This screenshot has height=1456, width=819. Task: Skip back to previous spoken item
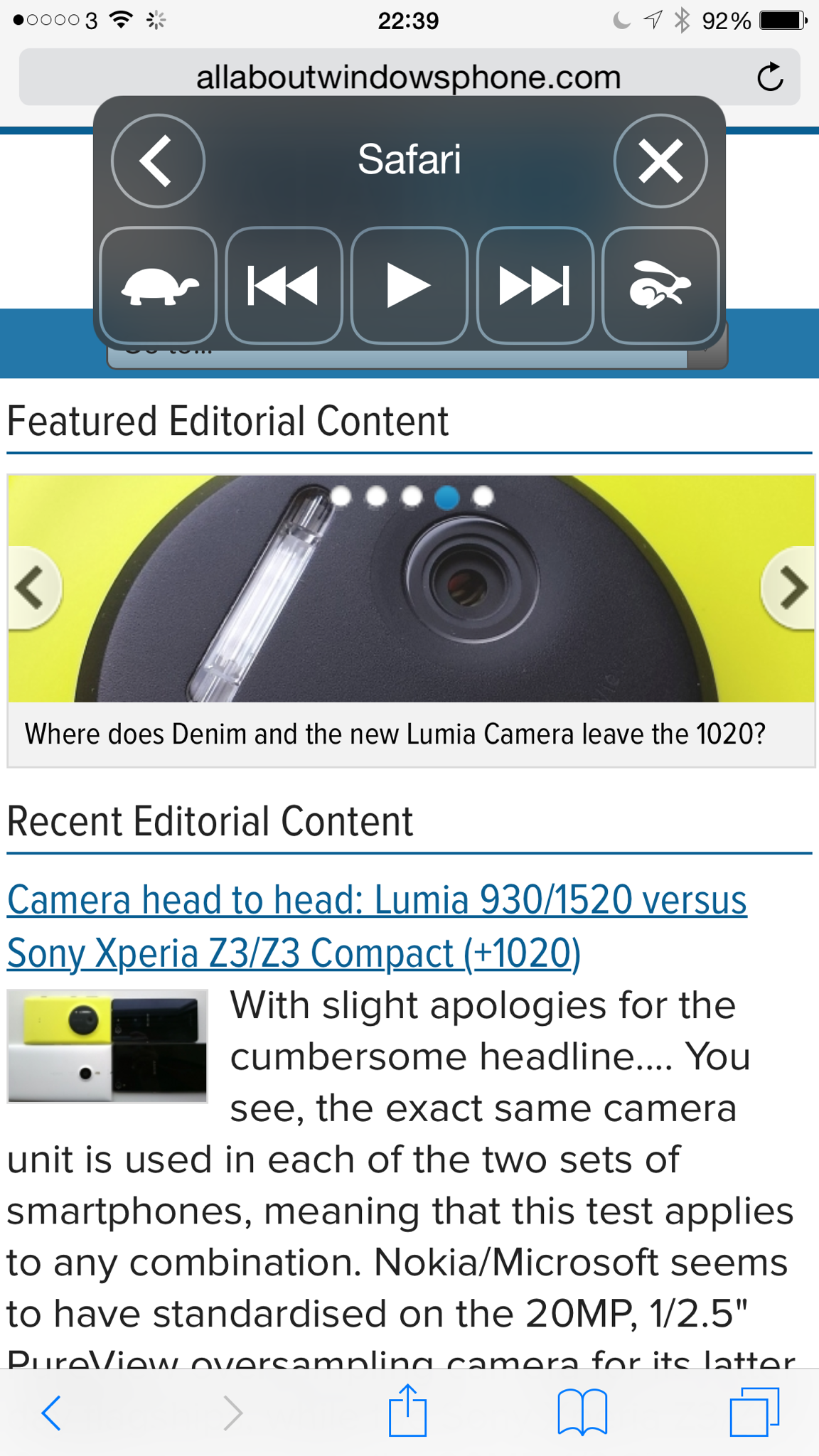pos(283,285)
